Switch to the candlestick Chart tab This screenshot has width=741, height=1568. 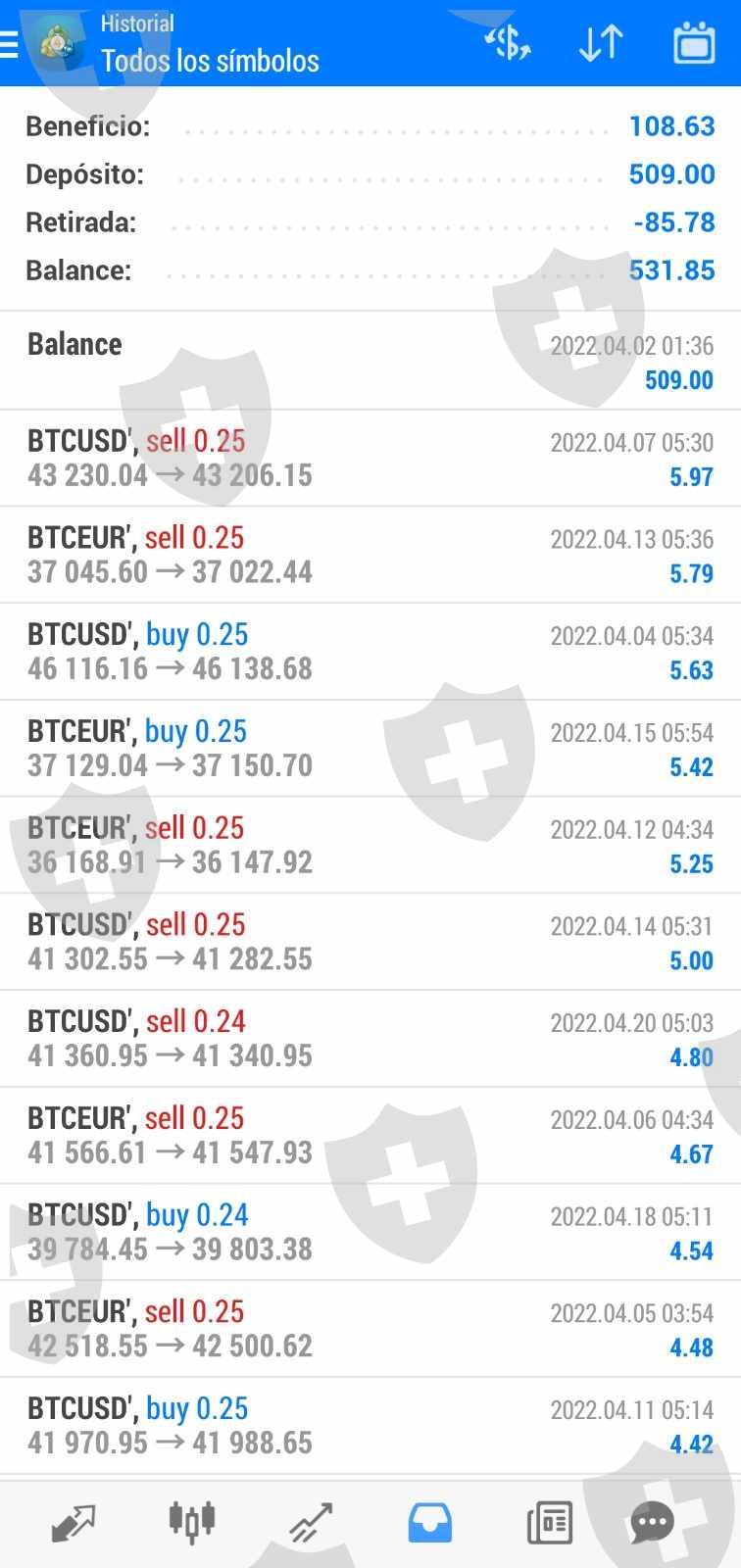(x=192, y=1522)
